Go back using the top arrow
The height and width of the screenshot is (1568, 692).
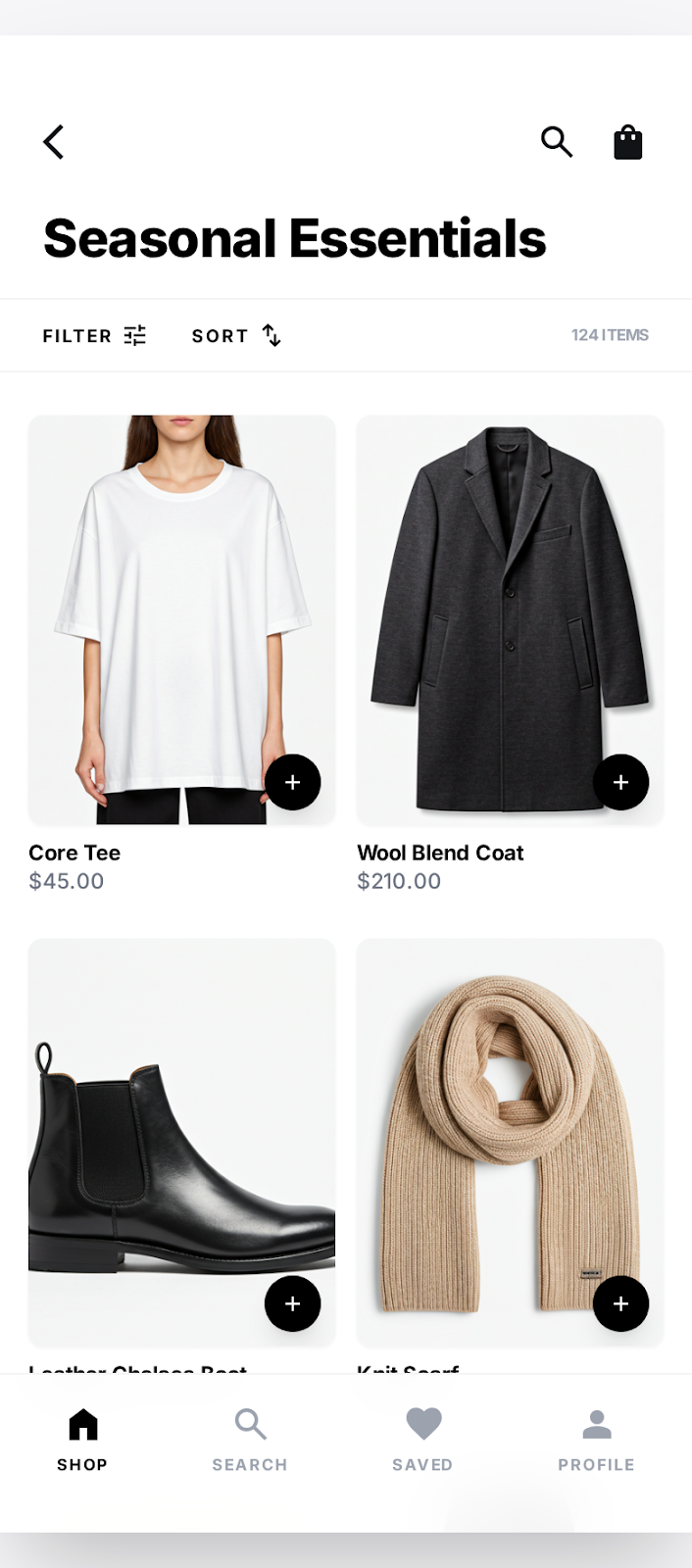pyautogui.click(x=54, y=142)
